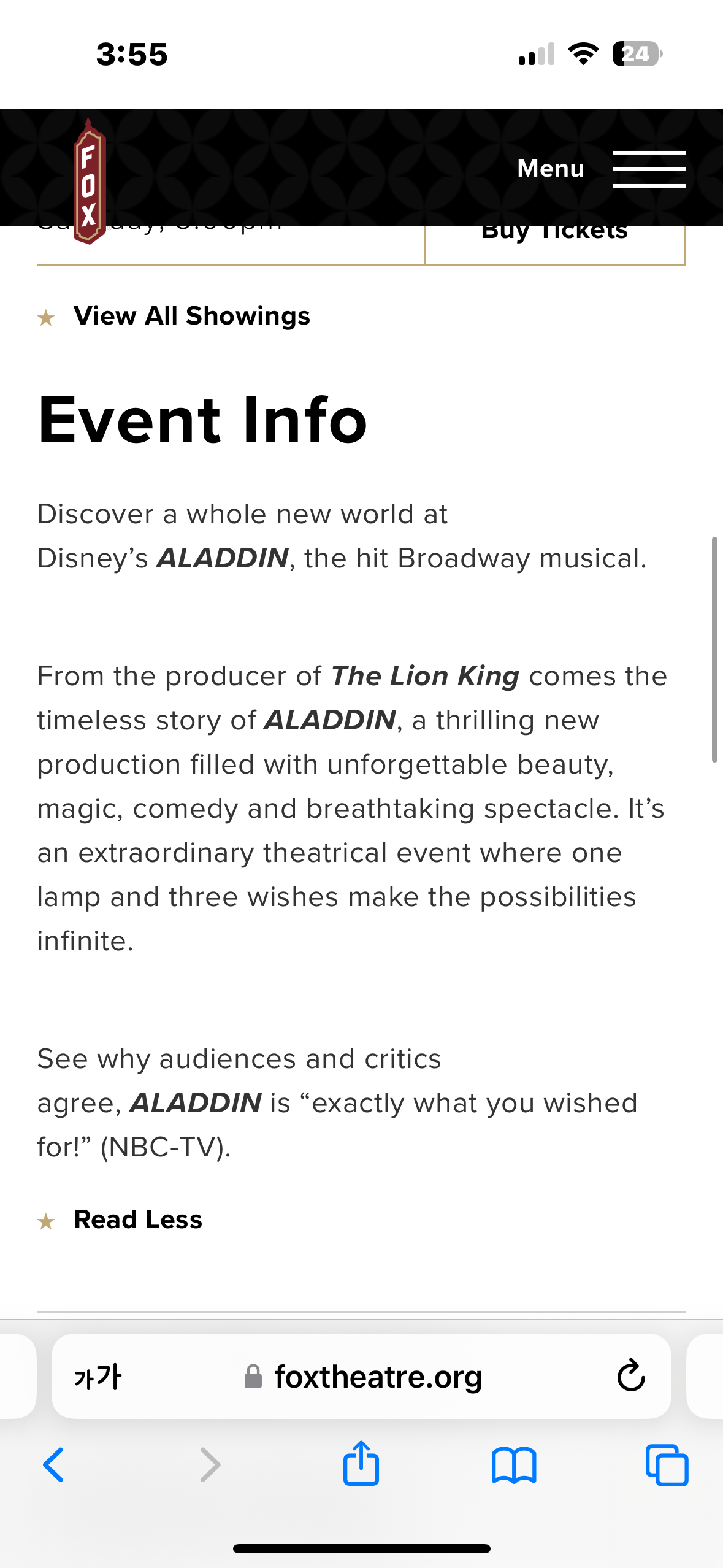Open the Menu hamburger button

pyautogui.click(x=648, y=169)
